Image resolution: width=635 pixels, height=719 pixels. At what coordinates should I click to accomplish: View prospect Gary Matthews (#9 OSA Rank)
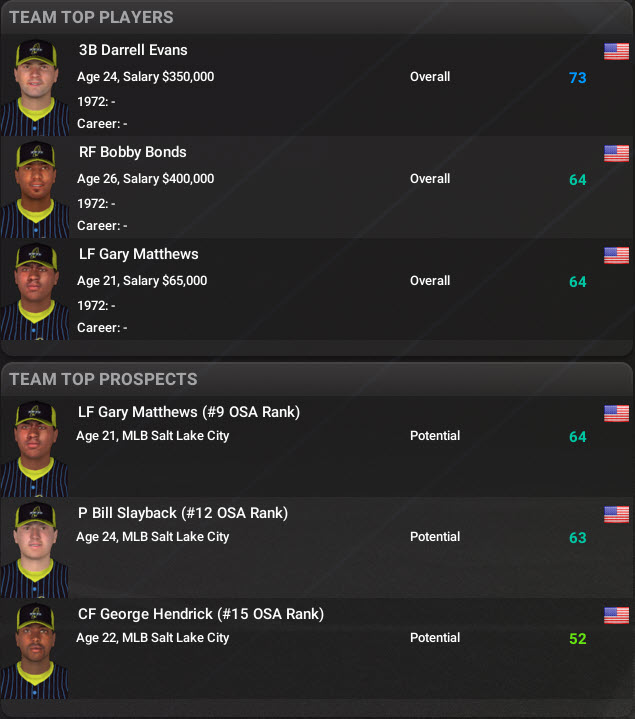[188, 412]
